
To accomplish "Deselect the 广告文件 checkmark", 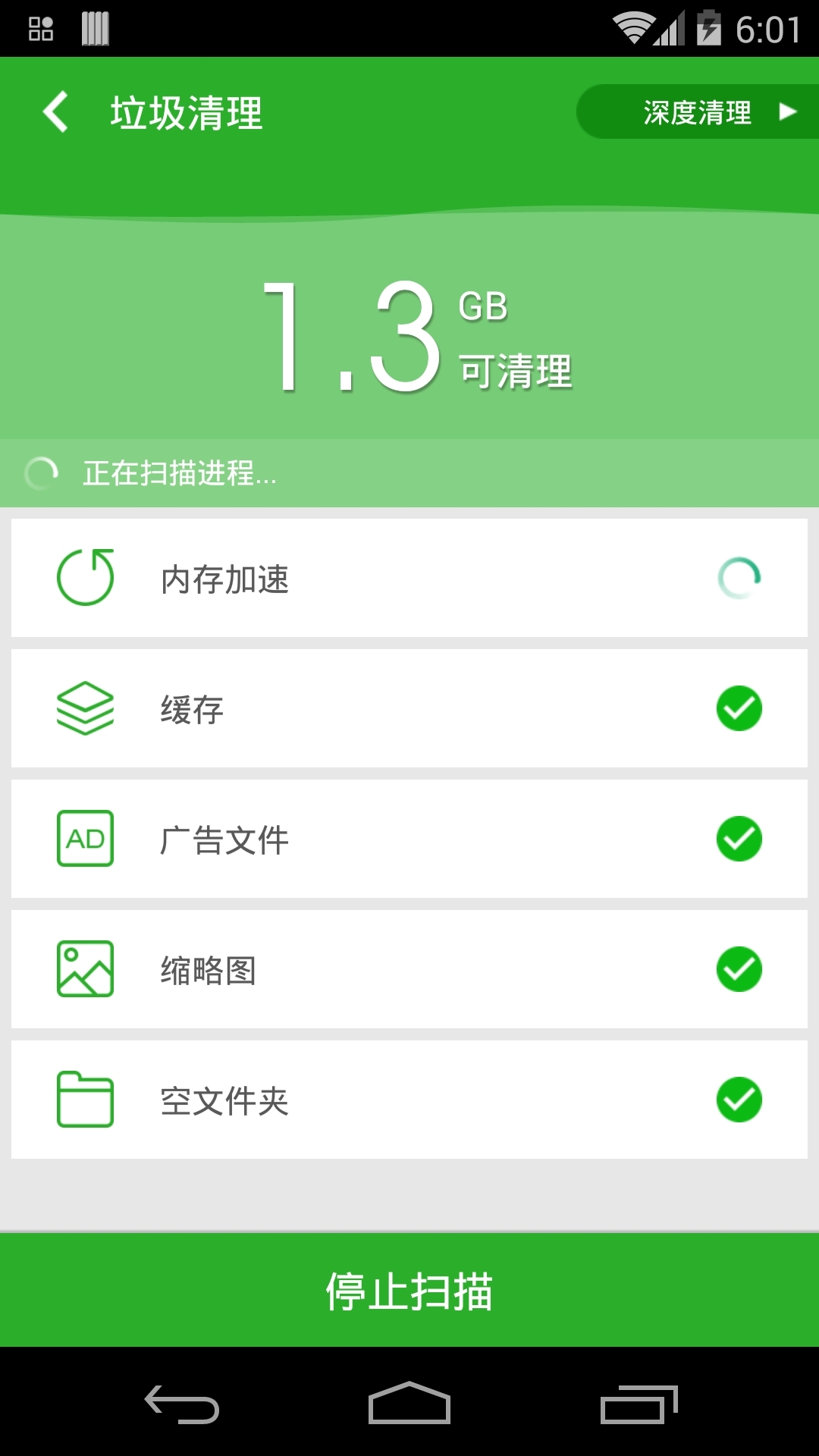I will [x=739, y=839].
